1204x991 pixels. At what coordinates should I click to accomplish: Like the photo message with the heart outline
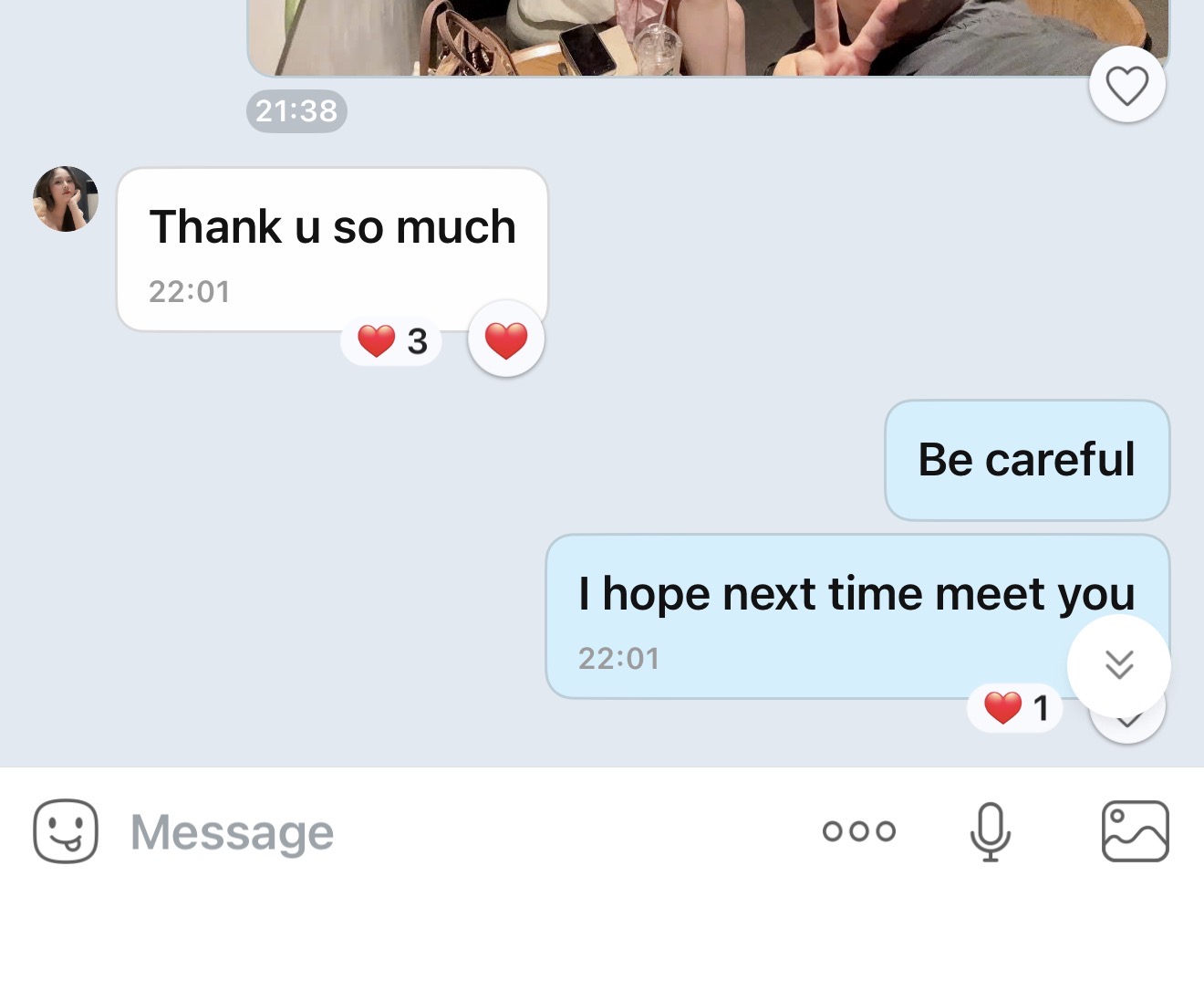point(1126,86)
